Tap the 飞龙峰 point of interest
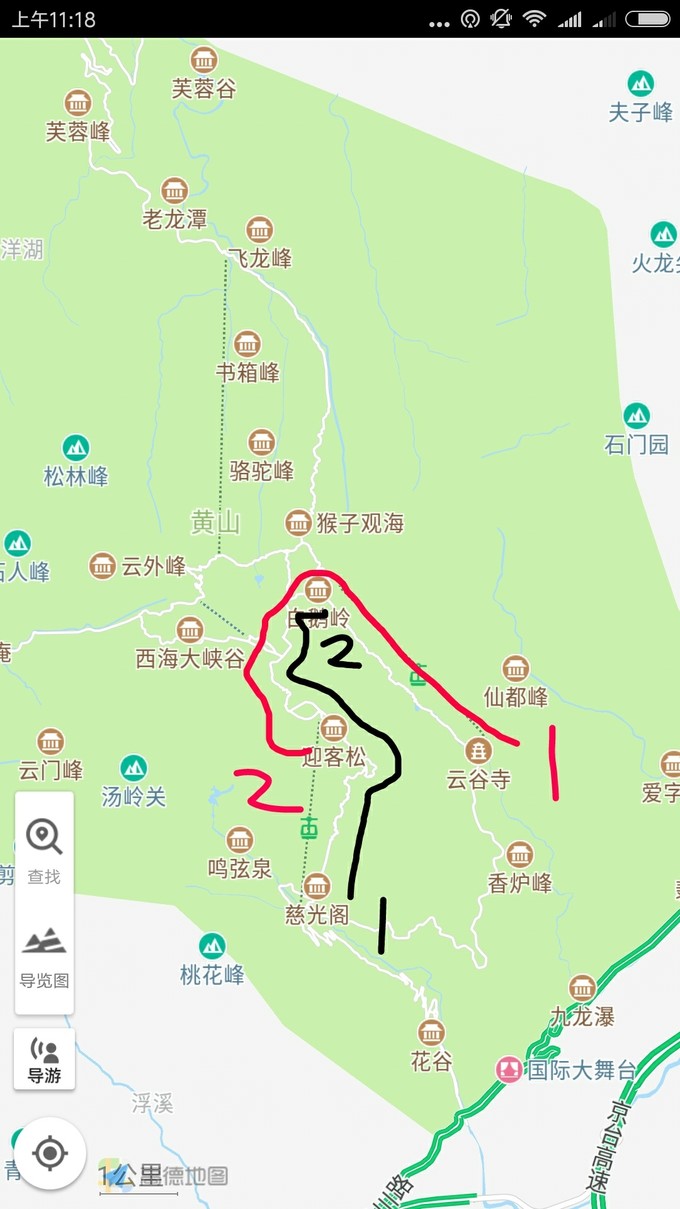Viewport: 680px width, 1209px height. tap(260, 231)
